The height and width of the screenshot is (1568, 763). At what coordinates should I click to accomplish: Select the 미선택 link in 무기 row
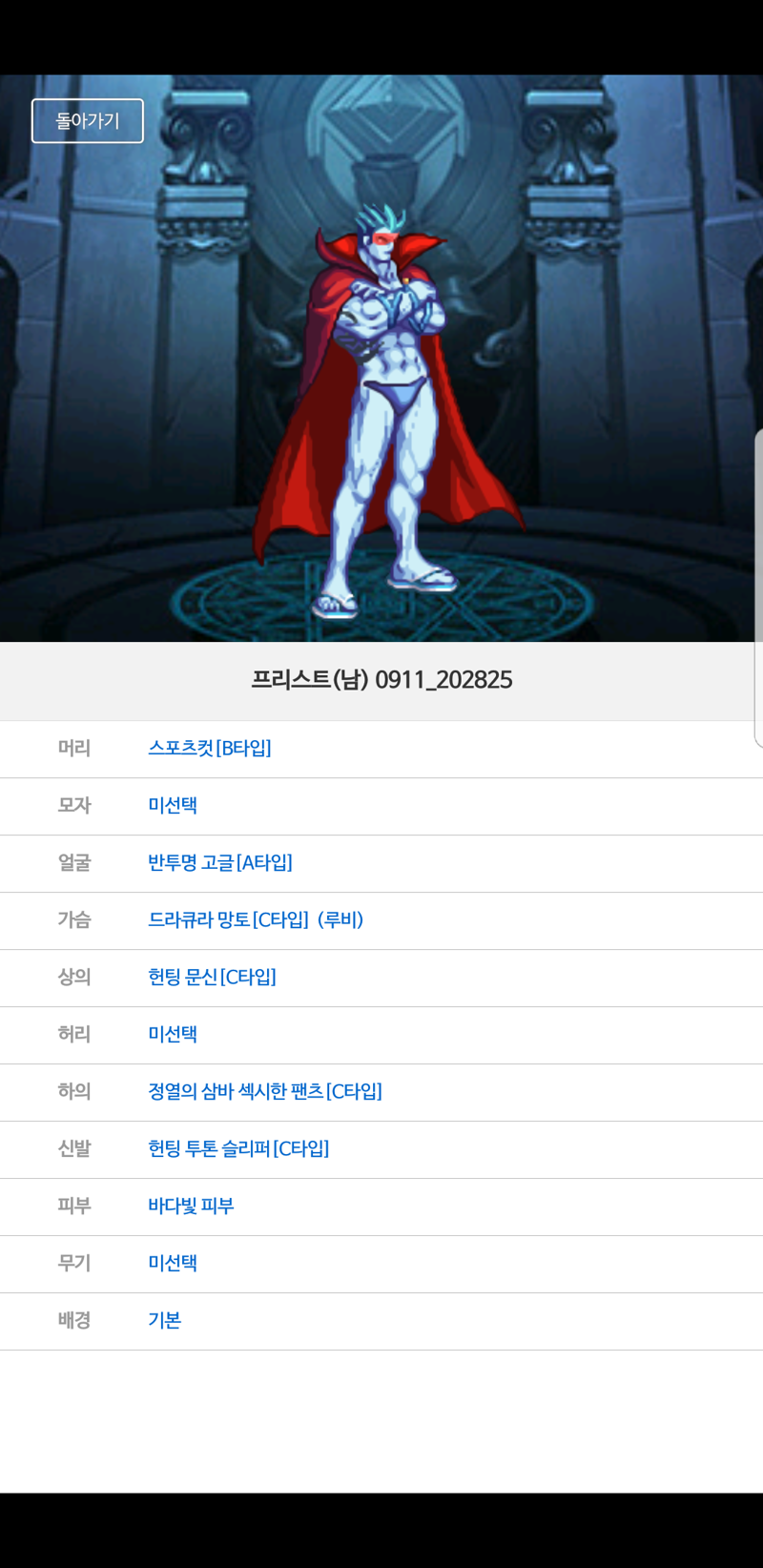click(x=173, y=1264)
